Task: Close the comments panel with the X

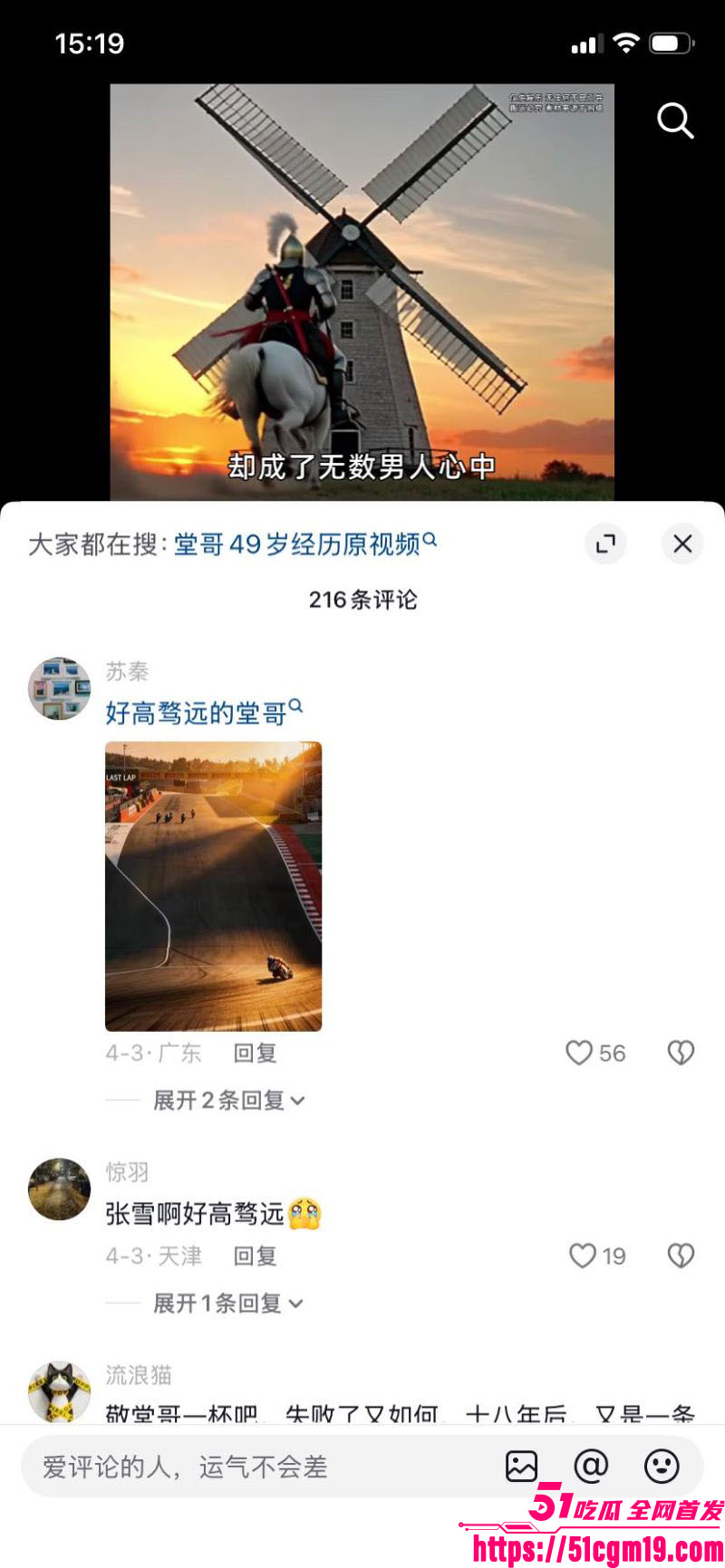Action: pyautogui.click(x=682, y=544)
